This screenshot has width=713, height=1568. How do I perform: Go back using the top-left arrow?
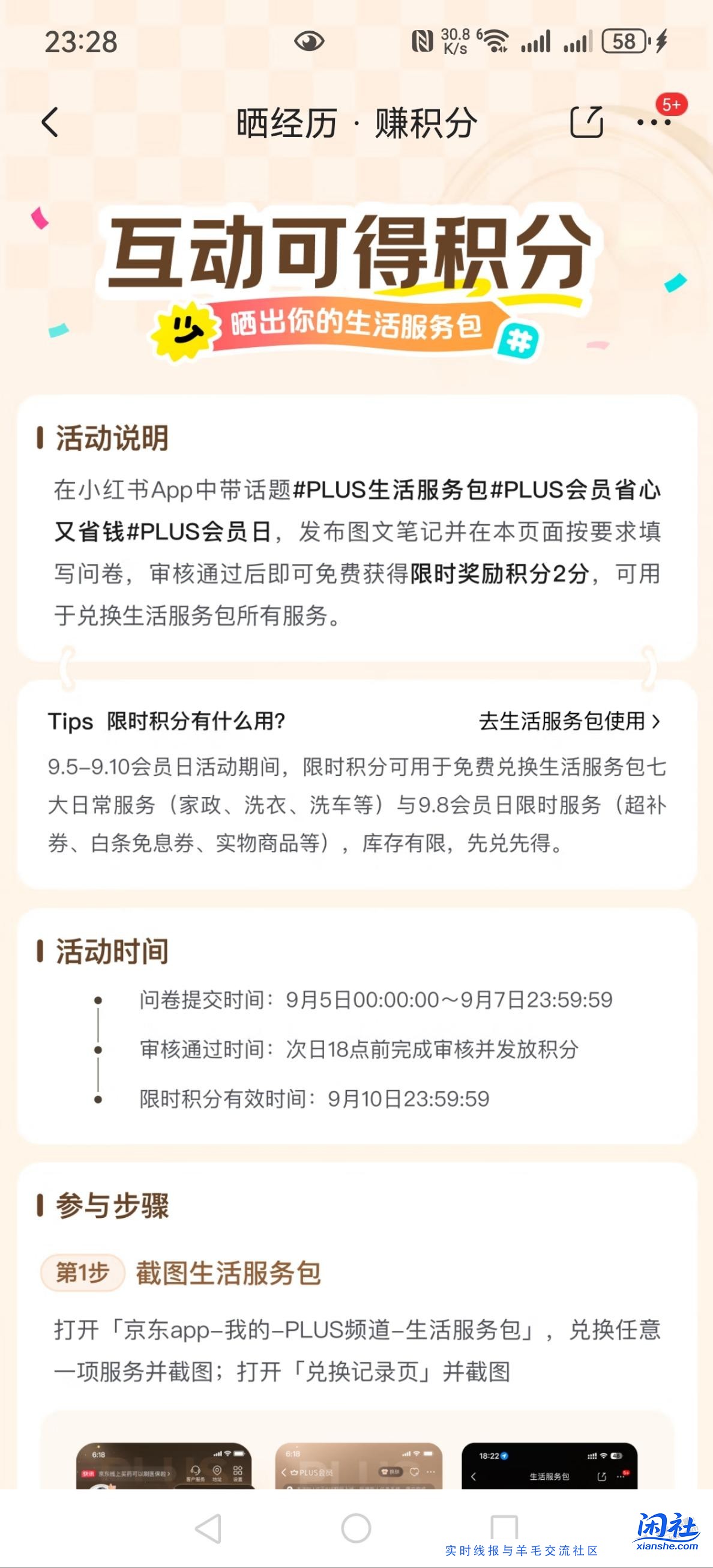[x=50, y=123]
